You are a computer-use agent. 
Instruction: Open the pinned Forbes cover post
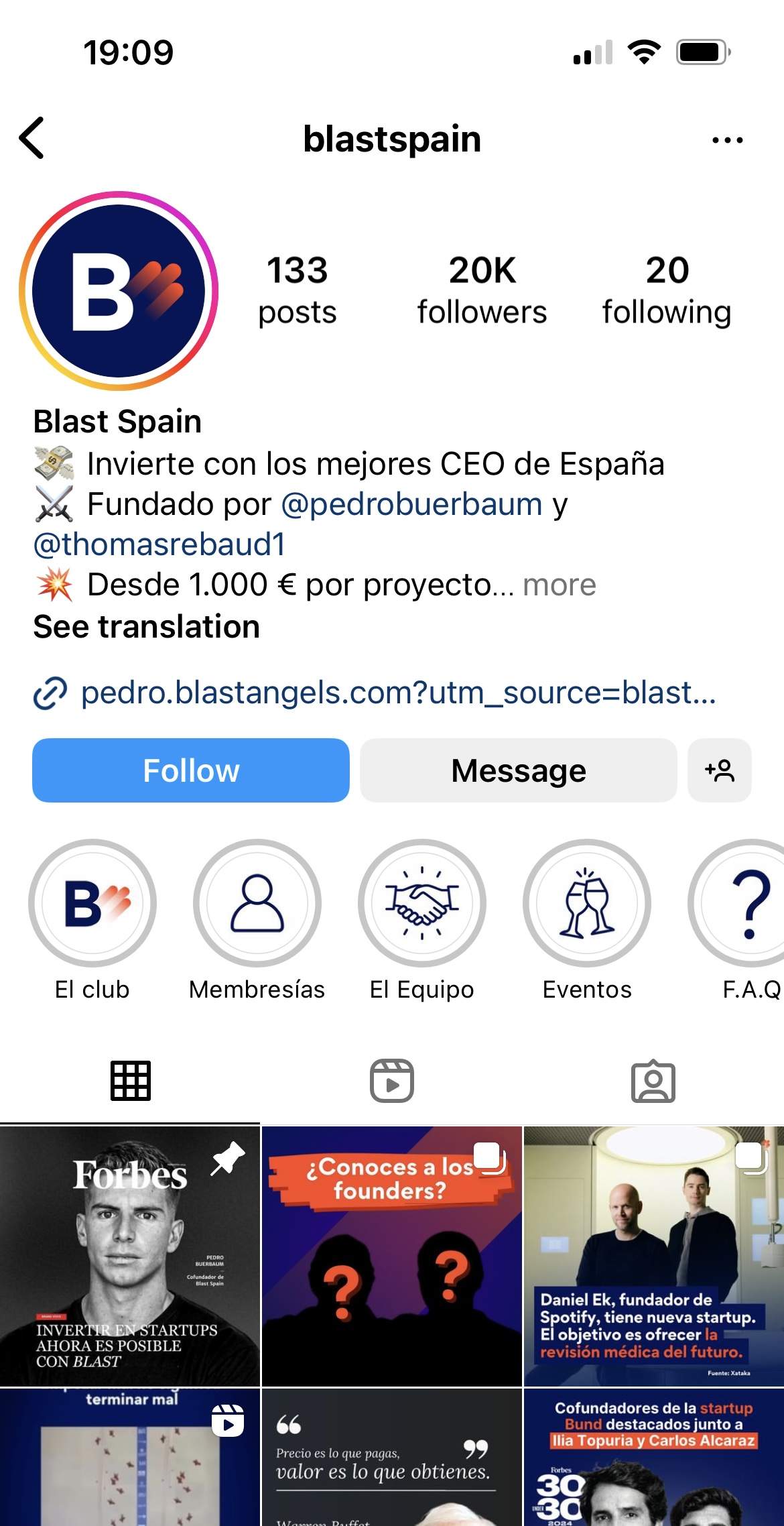(129, 1256)
